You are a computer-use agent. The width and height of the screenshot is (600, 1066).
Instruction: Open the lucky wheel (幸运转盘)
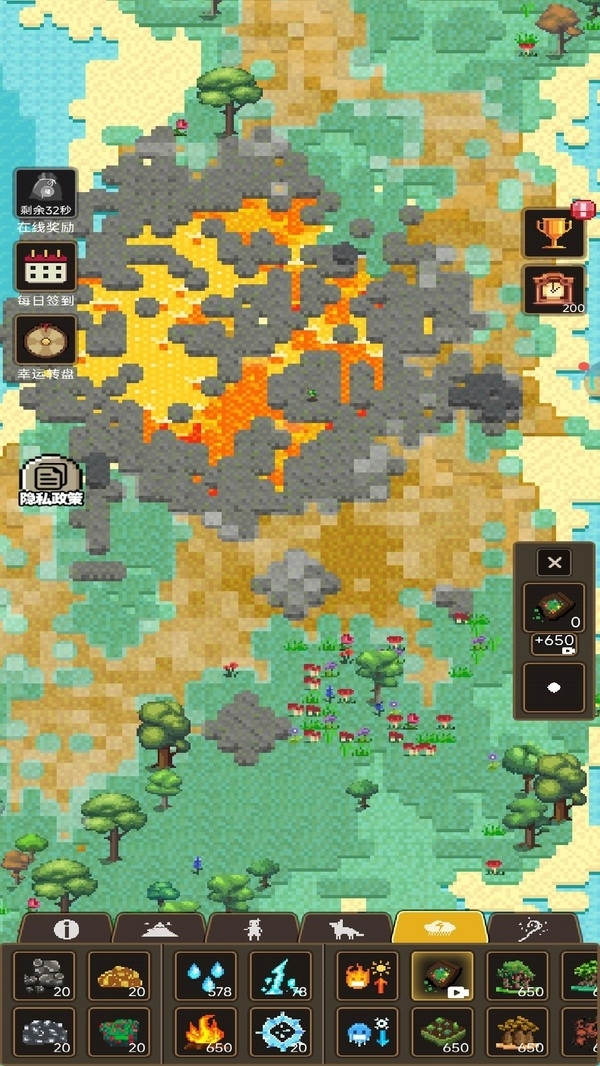point(45,343)
